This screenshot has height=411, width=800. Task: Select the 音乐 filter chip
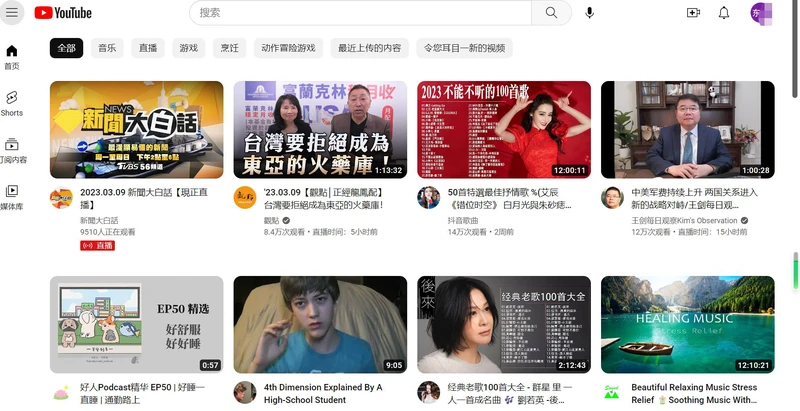pyautogui.click(x=107, y=48)
